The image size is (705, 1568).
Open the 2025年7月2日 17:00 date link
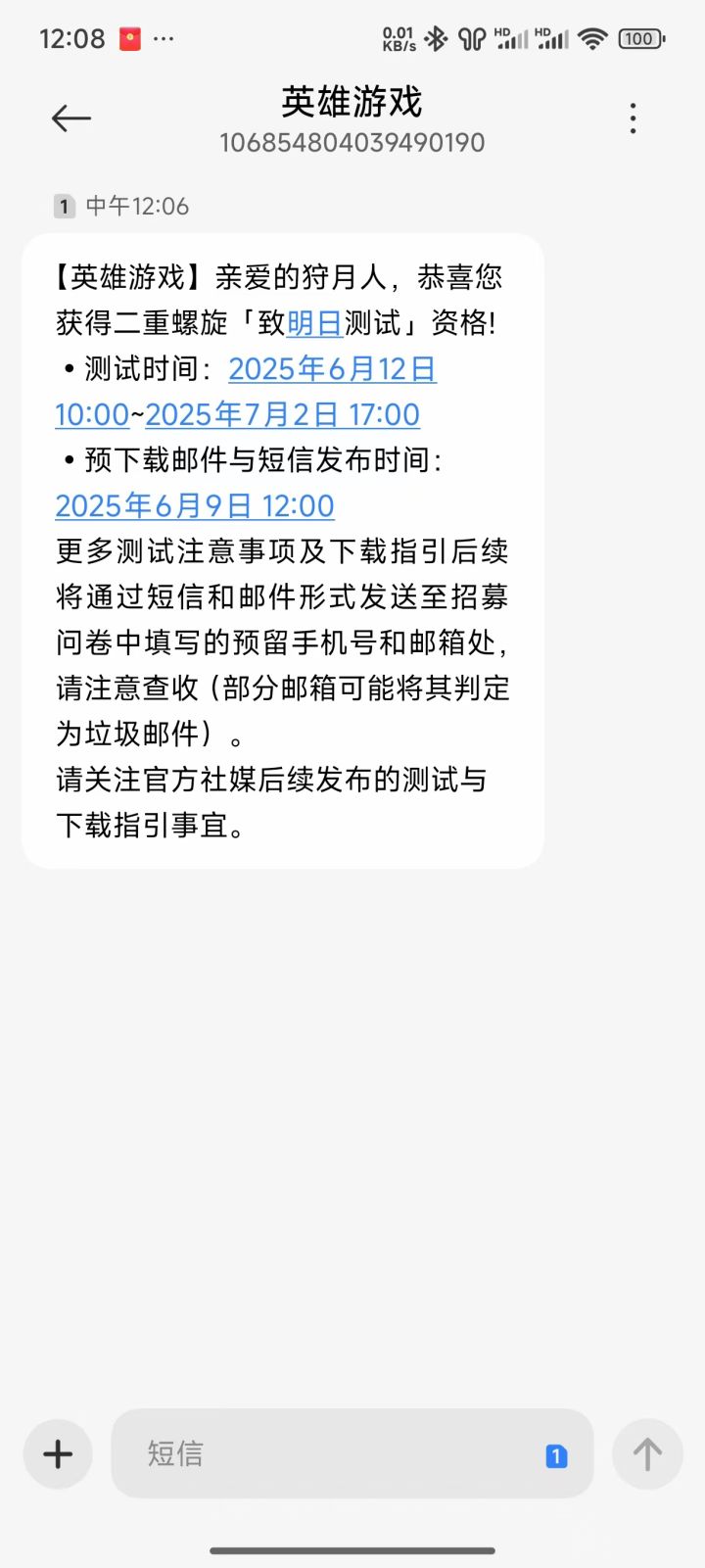coord(282,415)
